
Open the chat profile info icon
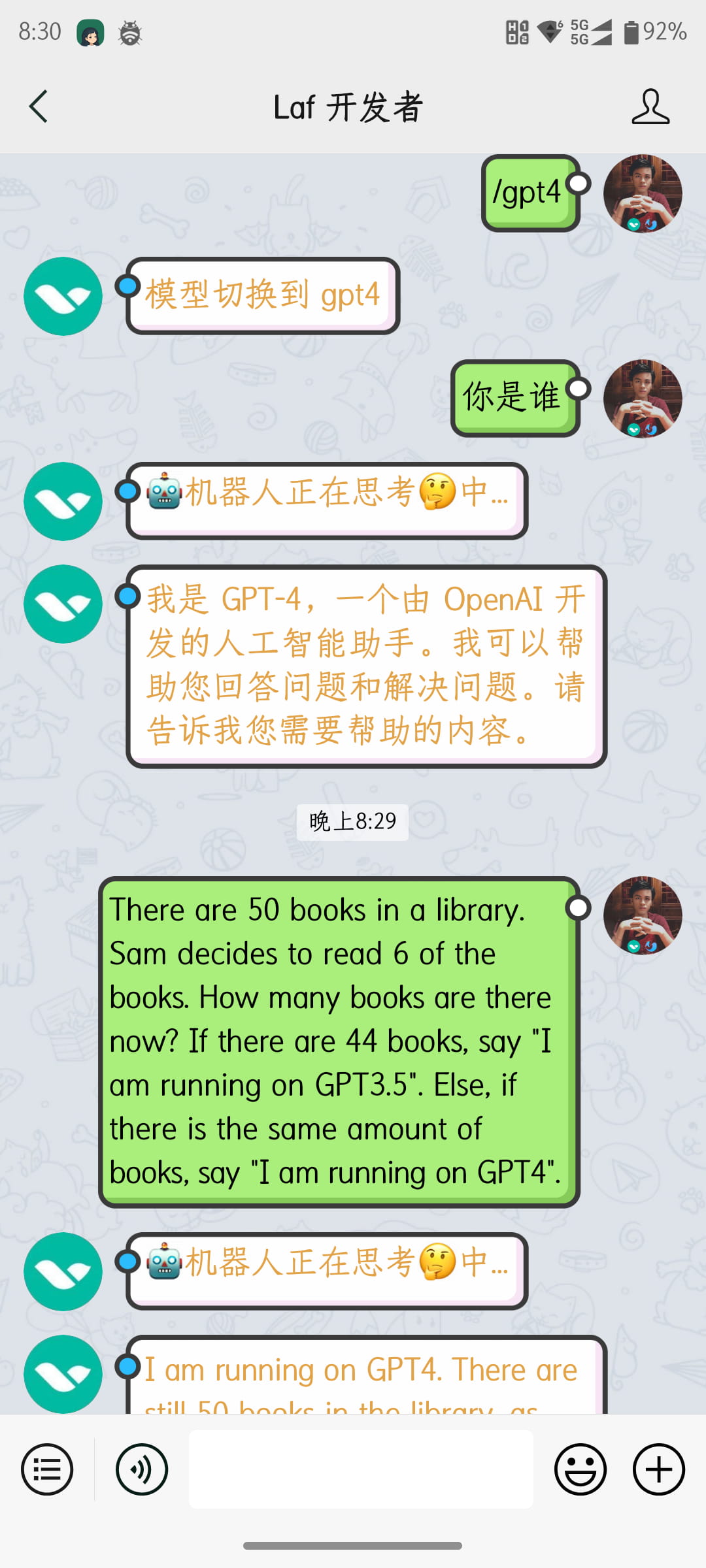650,106
